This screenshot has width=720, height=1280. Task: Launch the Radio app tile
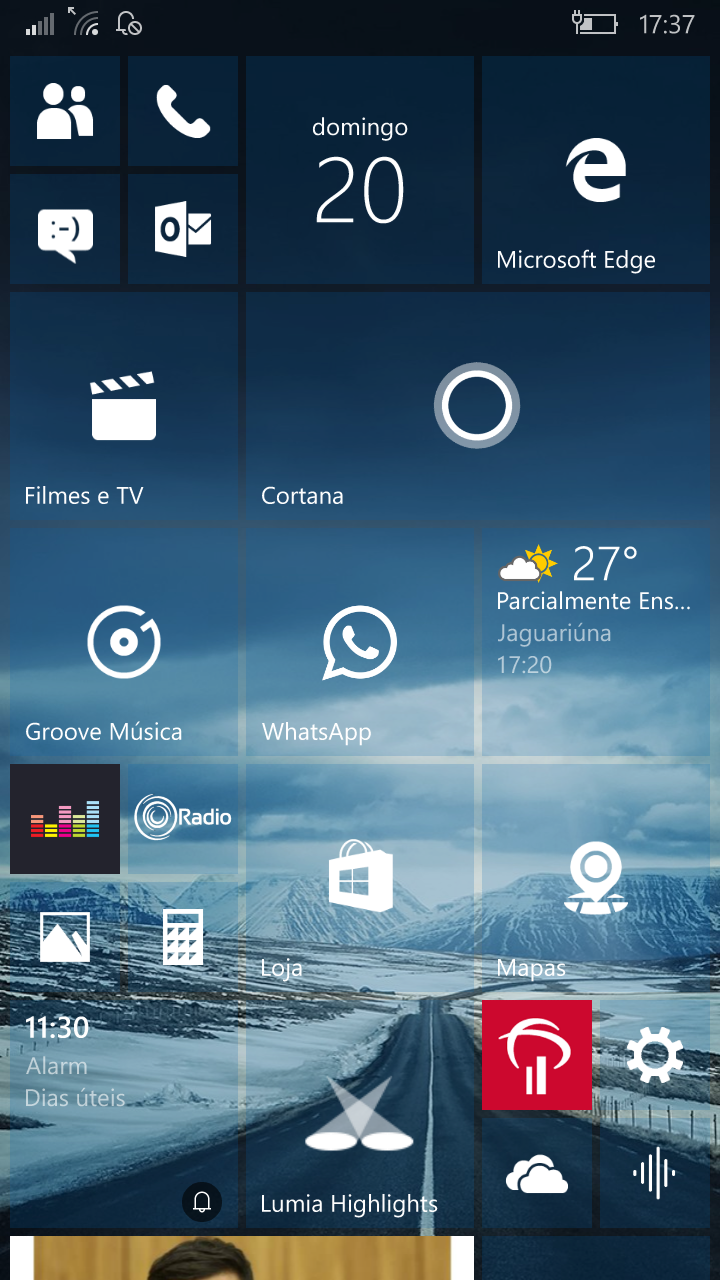click(x=183, y=819)
